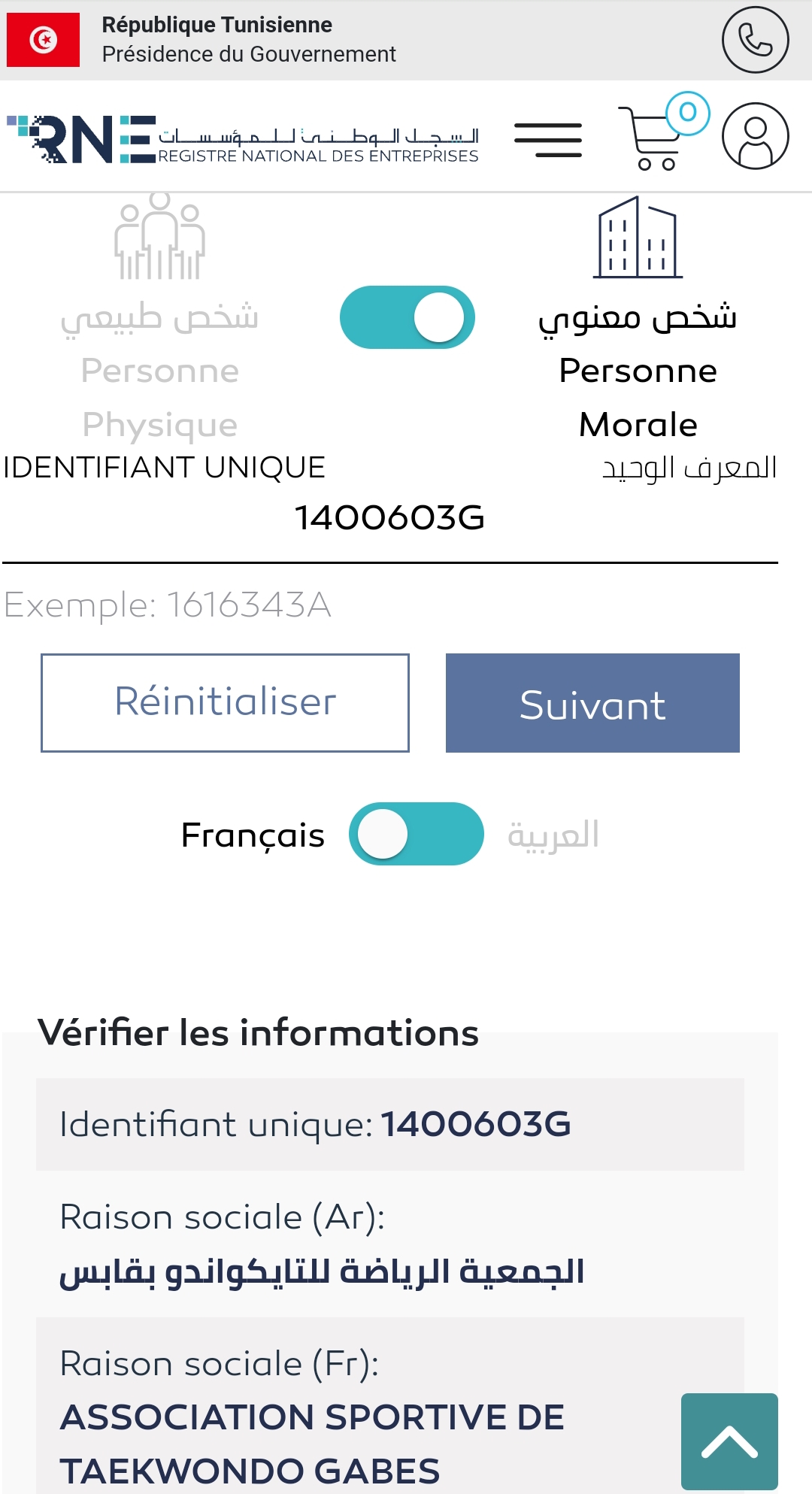The height and width of the screenshot is (1494, 812).
Task: Switch language toggle to Arabic
Action: tap(416, 834)
